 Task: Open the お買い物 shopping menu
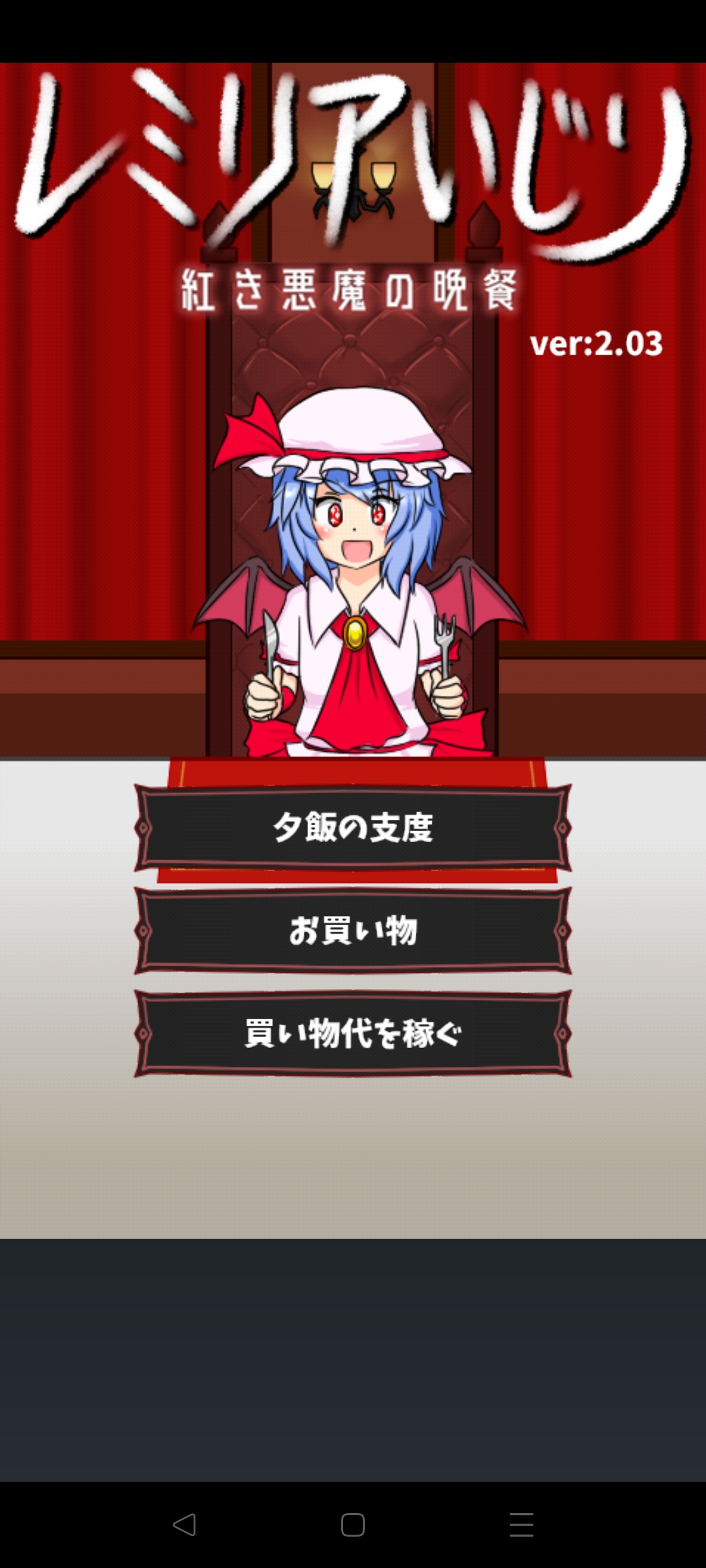point(353,930)
